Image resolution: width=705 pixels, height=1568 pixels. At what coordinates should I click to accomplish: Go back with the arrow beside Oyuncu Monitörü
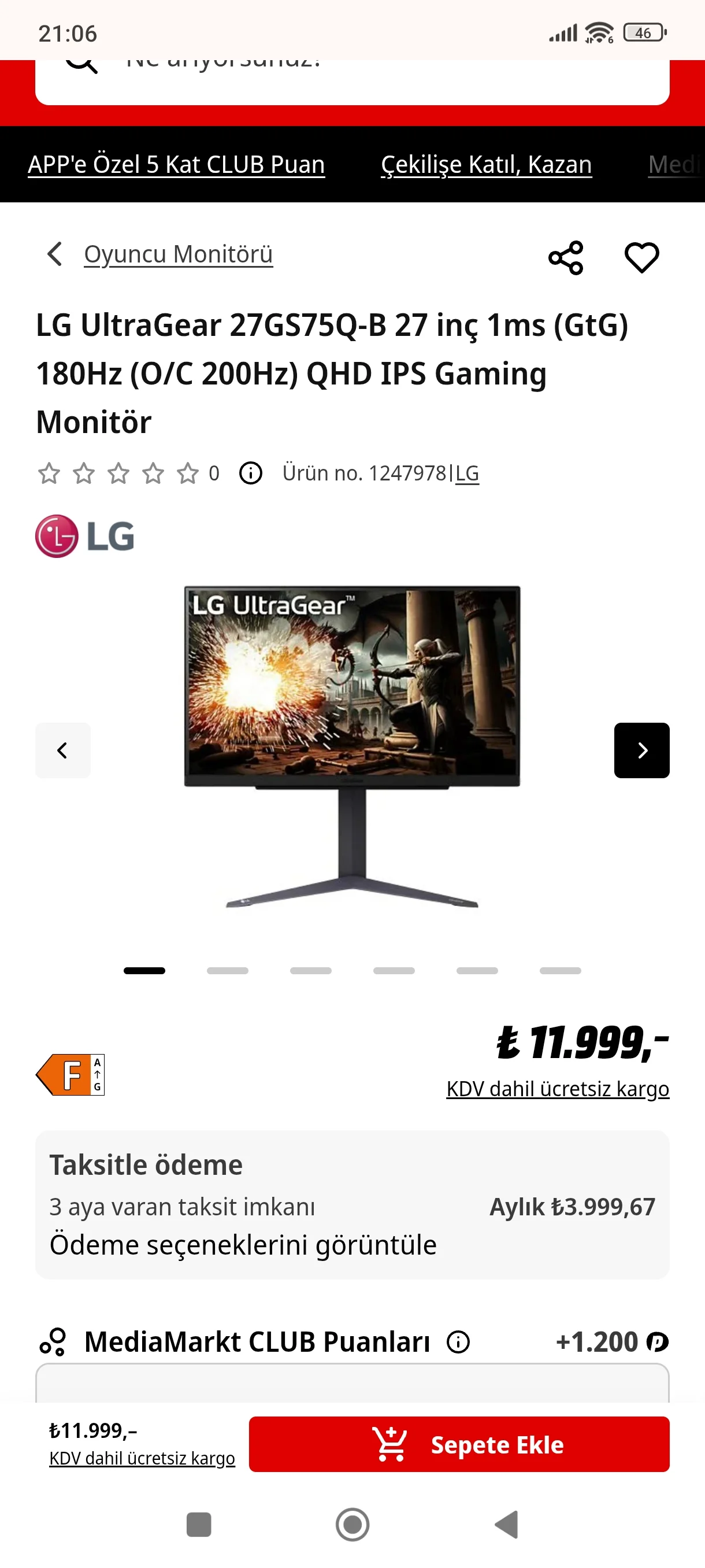click(x=55, y=254)
